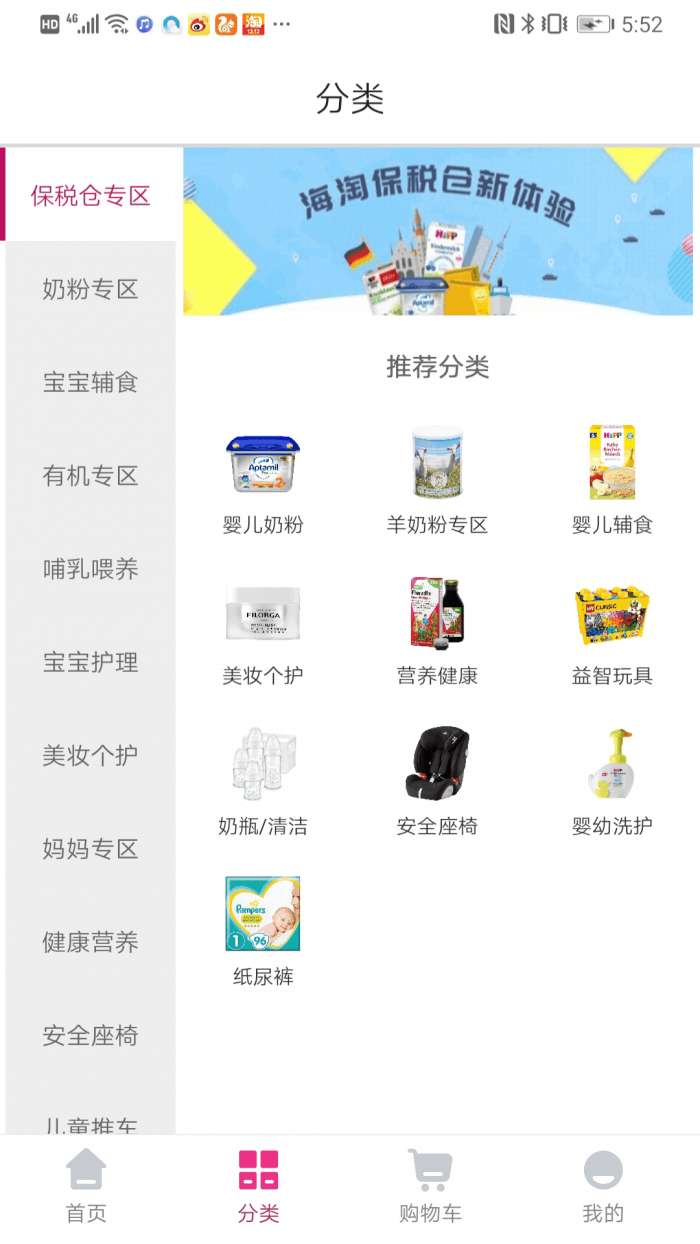700x1244 pixels.
Task: Open 有机专区 from the sidebar
Action: point(90,476)
